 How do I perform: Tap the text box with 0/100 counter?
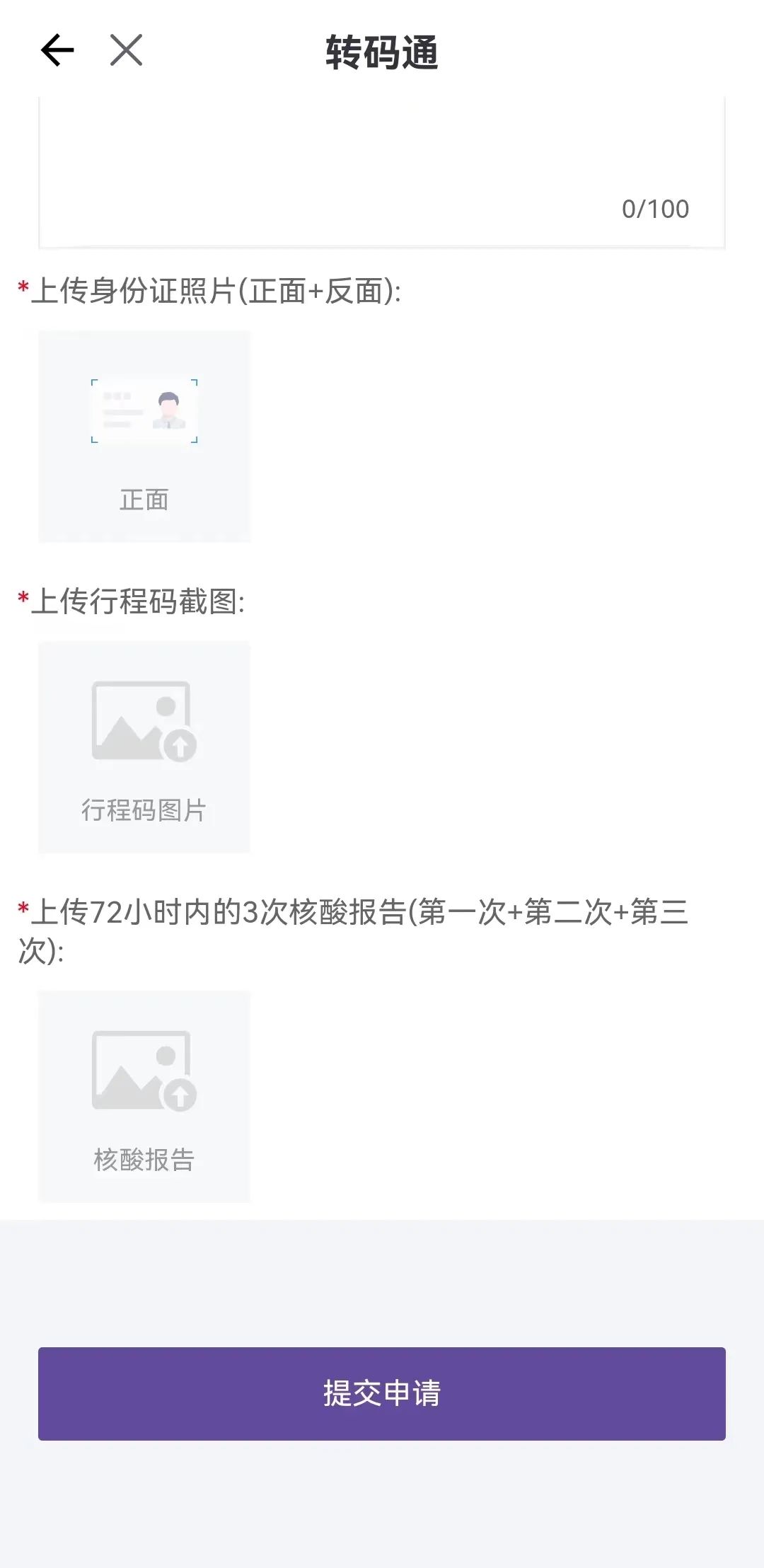(382, 172)
